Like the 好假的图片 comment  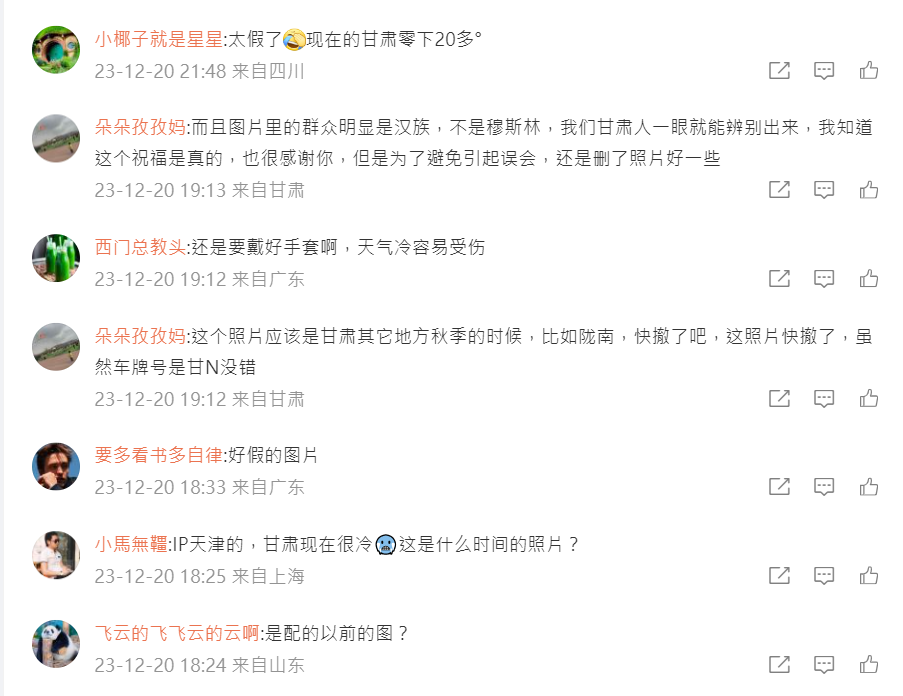pyautogui.click(x=869, y=487)
